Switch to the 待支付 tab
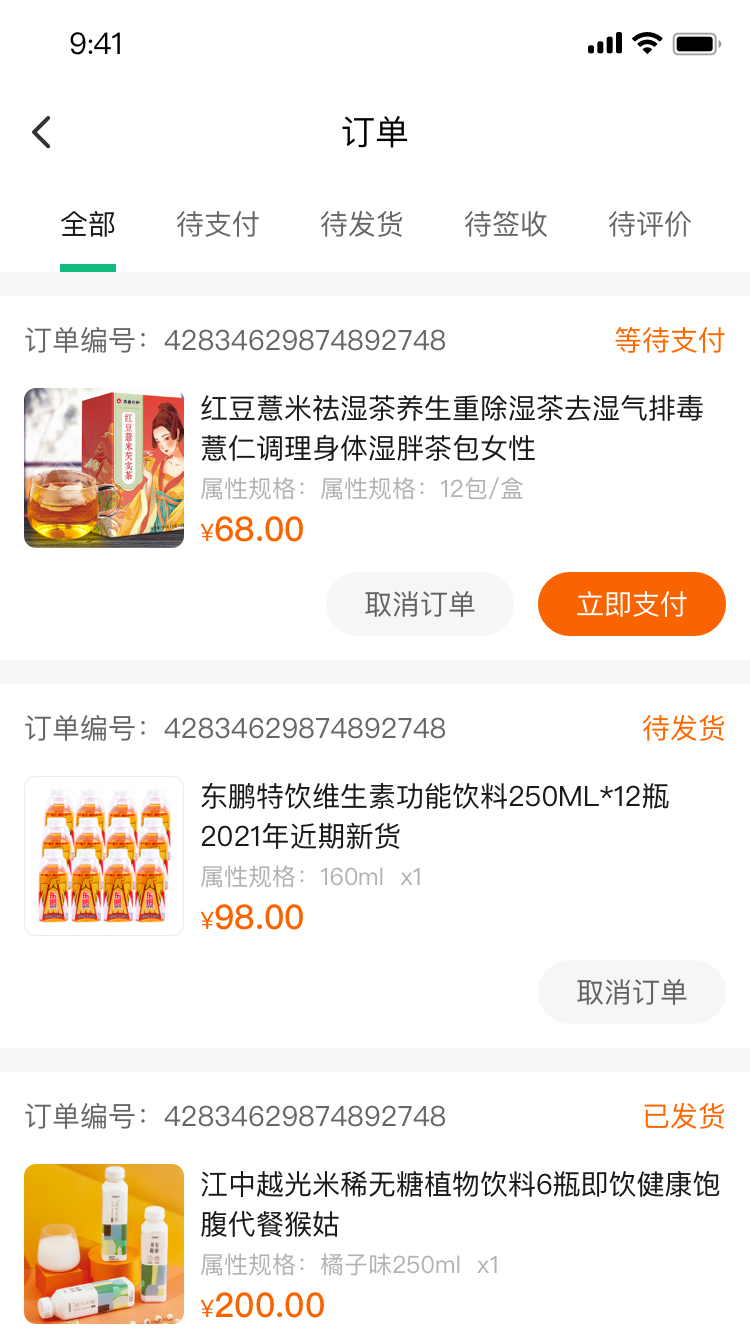This screenshot has width=750, height=1334. 217,224
